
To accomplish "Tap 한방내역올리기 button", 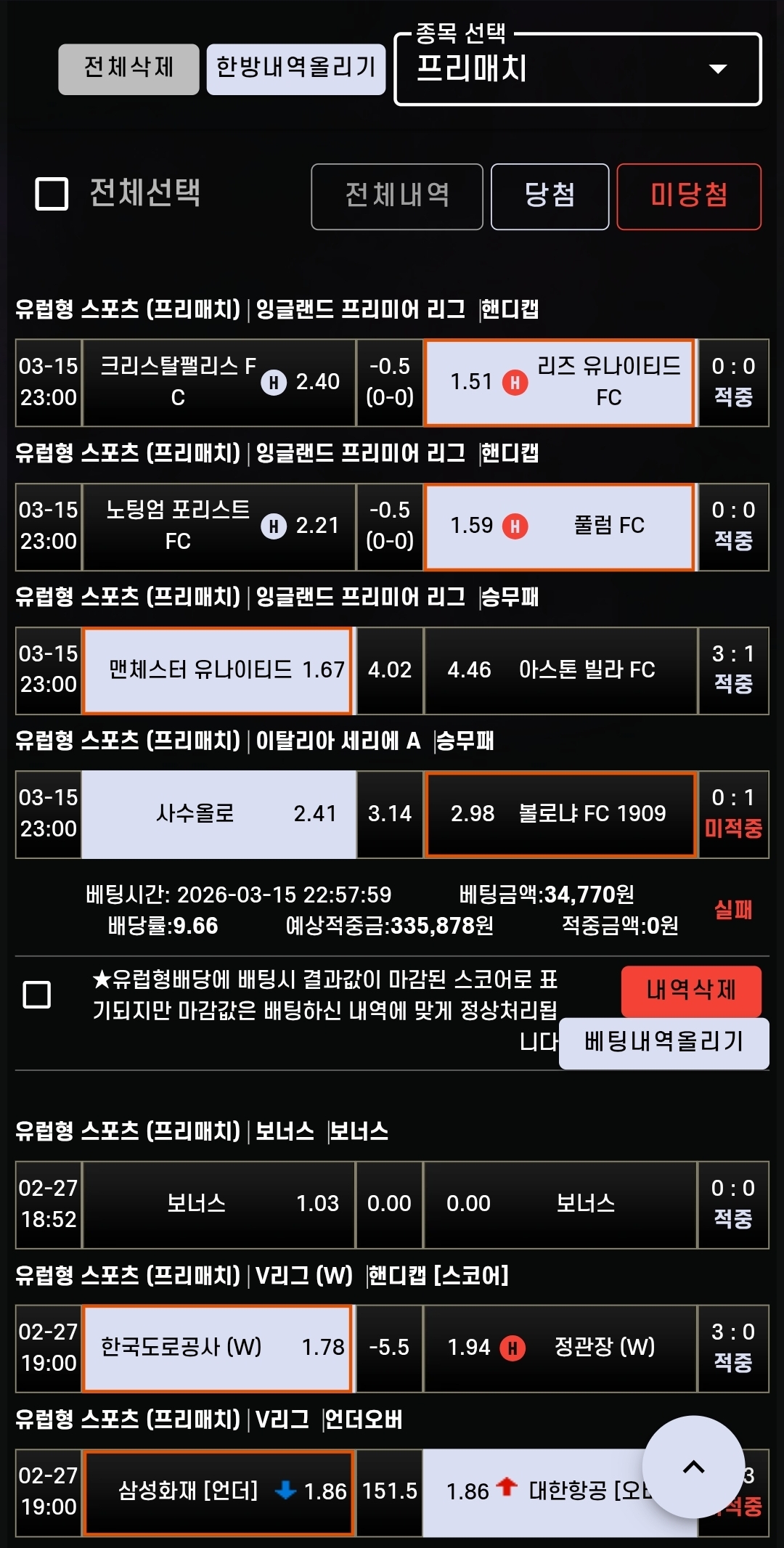I will click(x=295, y=69).
